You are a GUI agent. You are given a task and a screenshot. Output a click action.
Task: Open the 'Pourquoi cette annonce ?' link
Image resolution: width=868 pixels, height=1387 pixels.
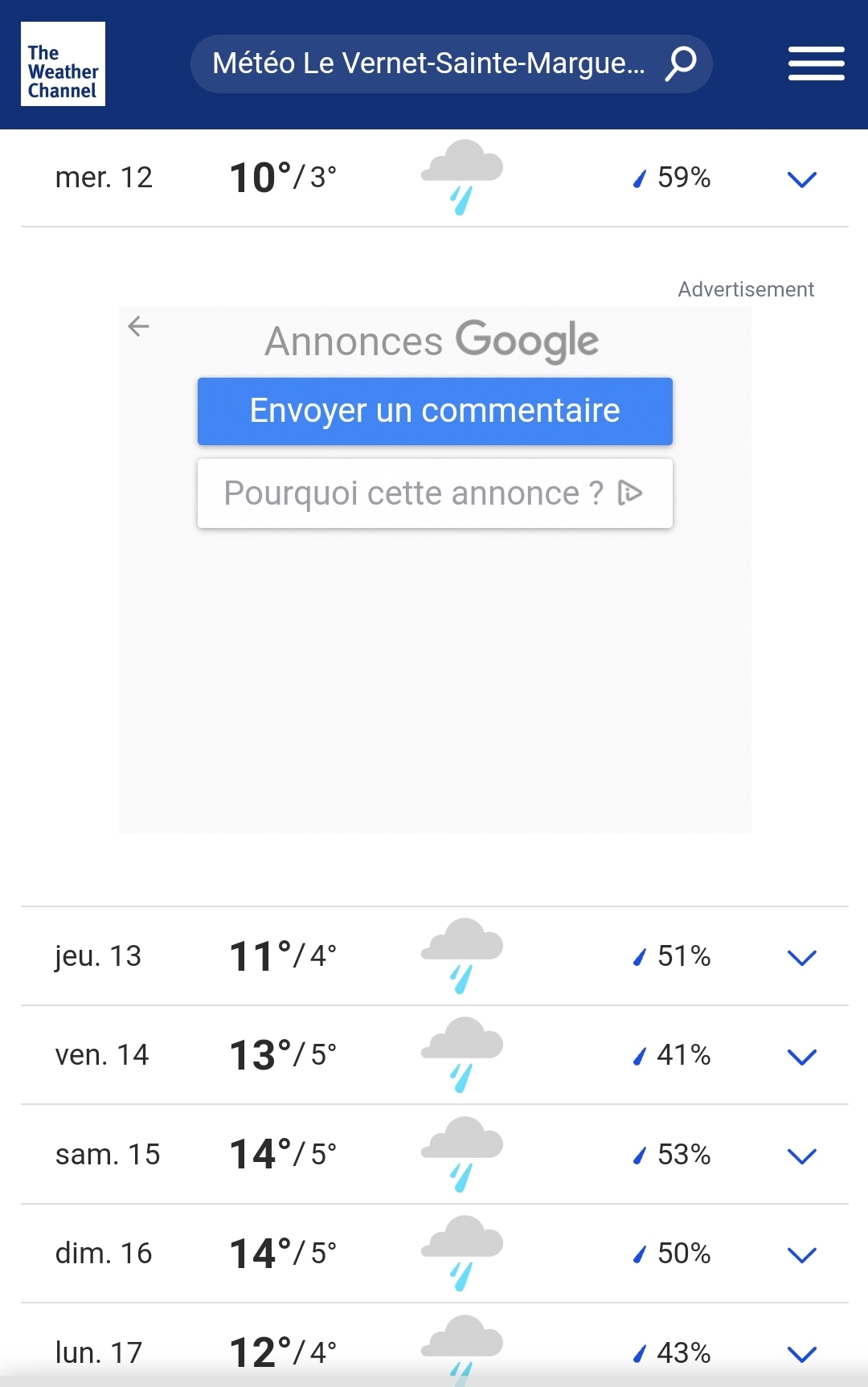412,493
